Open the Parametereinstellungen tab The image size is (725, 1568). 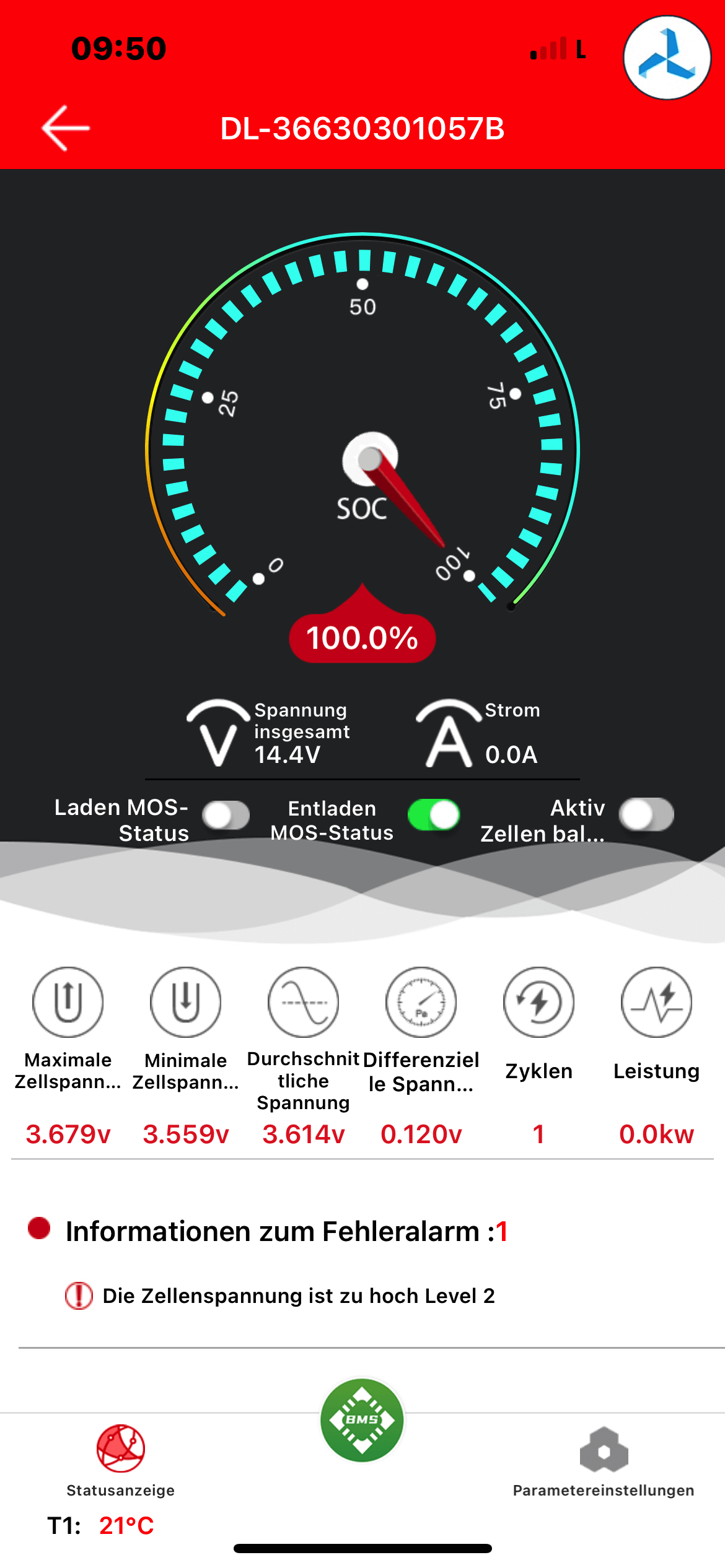point(604,1460)
